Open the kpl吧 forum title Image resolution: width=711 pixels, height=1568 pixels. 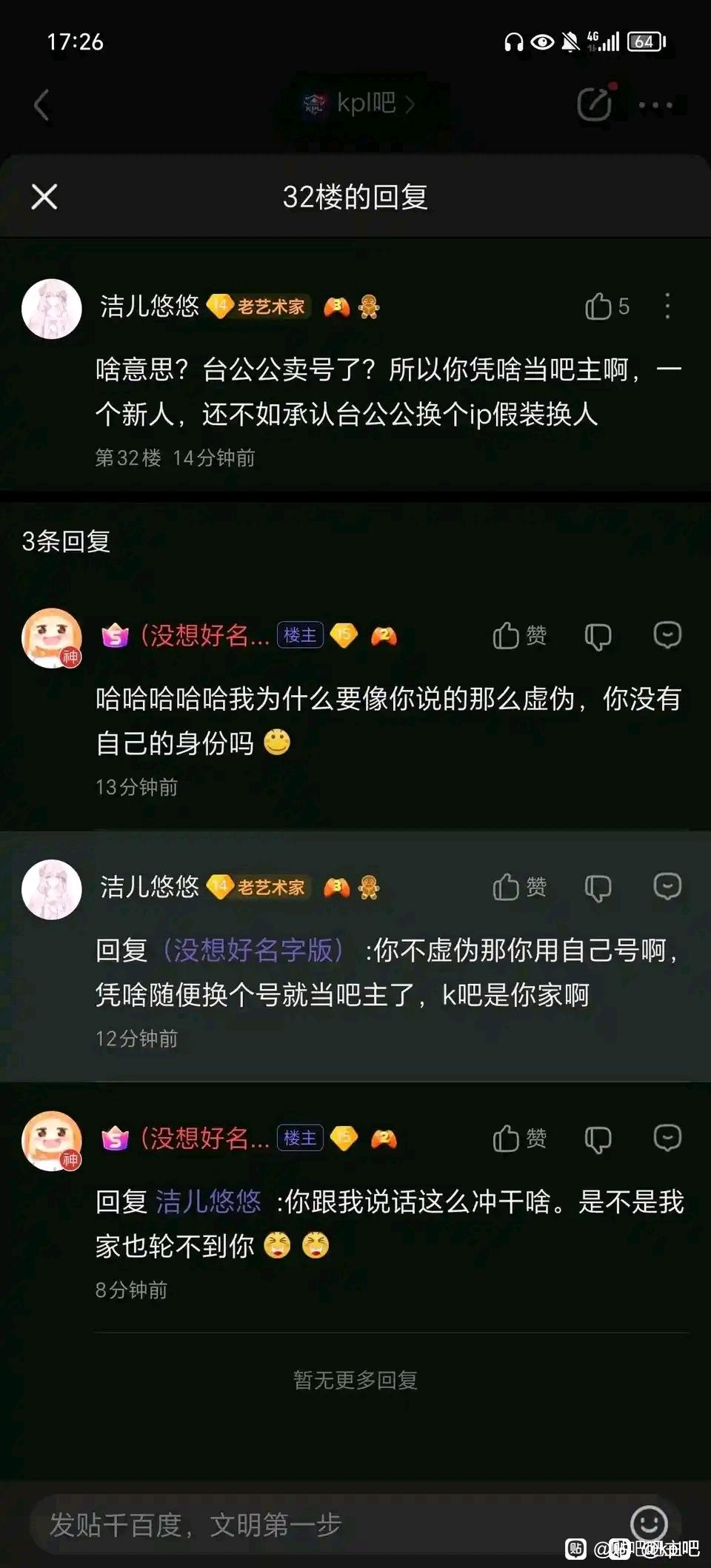pyautogui.click(x=360, y=104)
